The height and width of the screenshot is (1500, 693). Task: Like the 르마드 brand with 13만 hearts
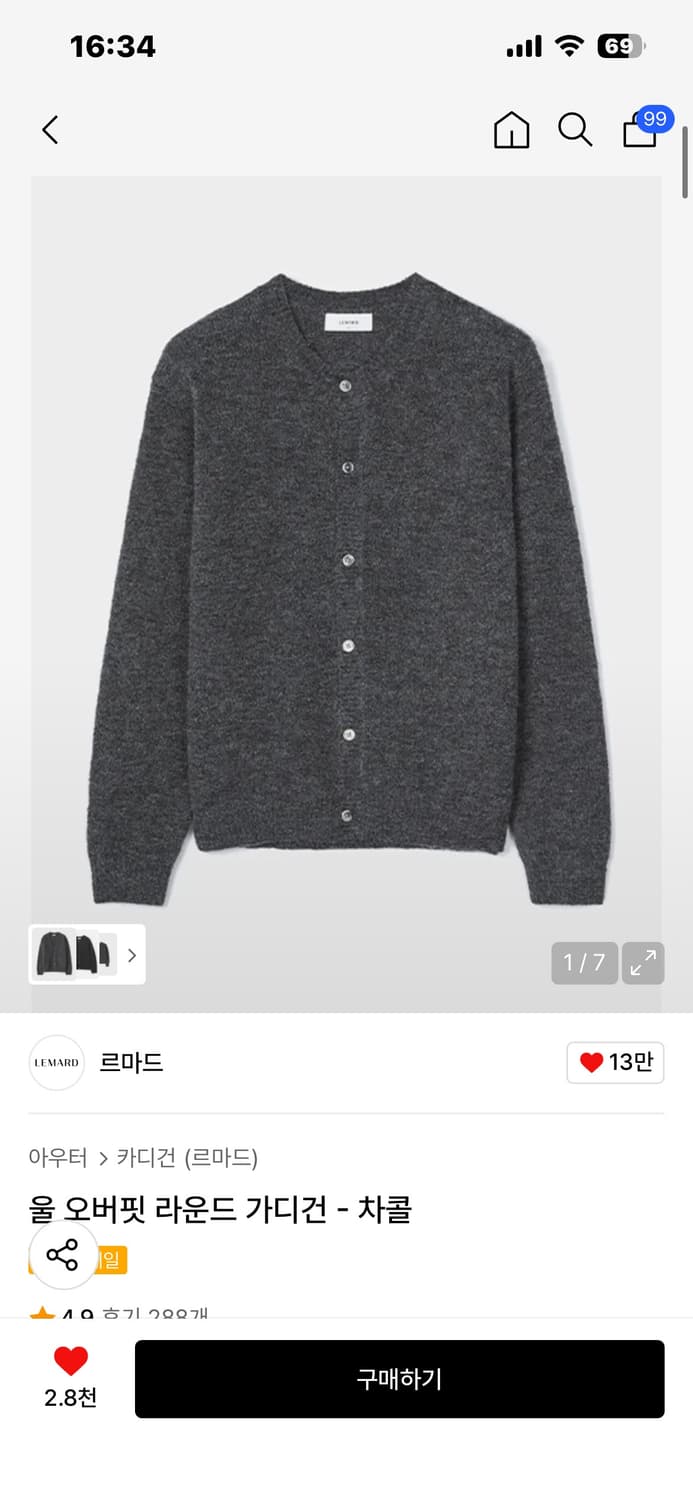tap(615, 1062)
